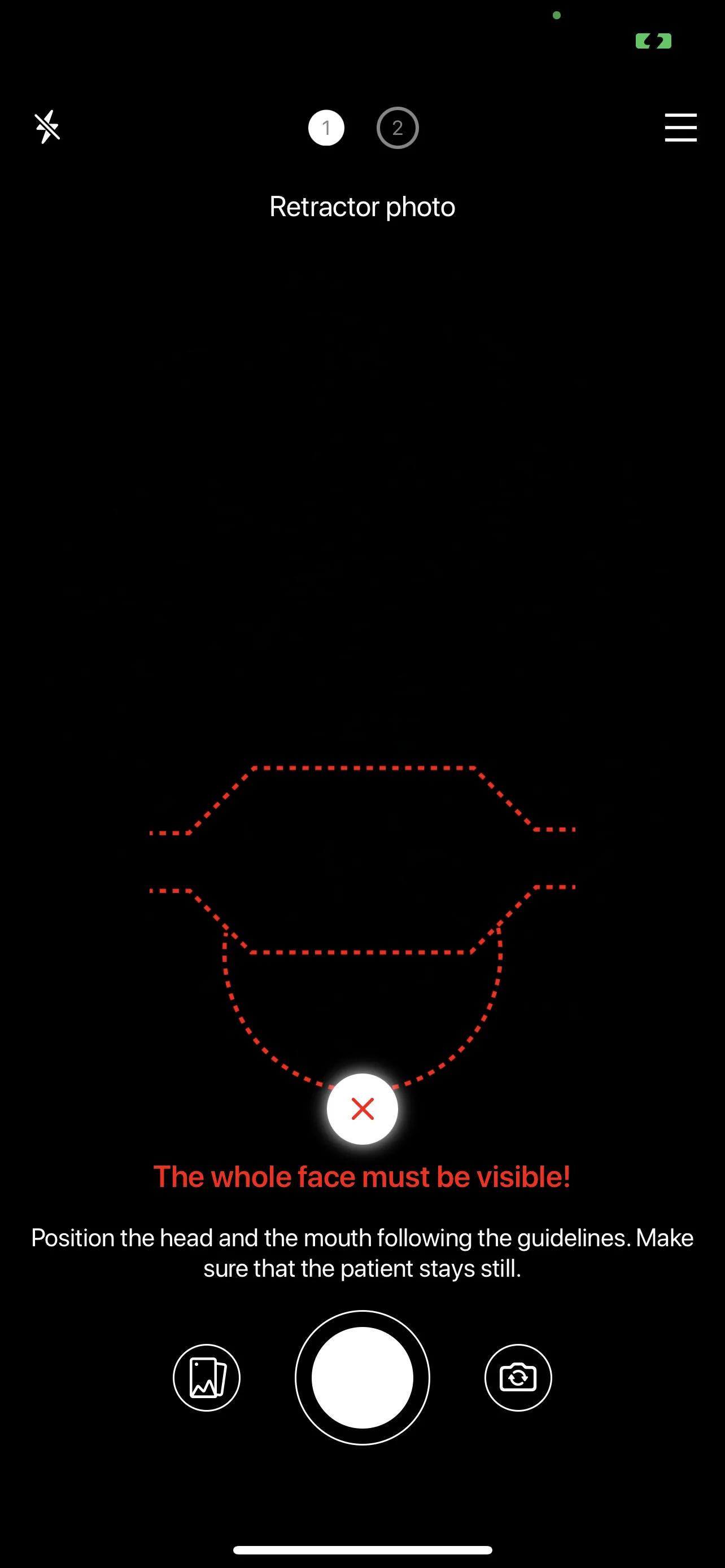725x1568 pixels.
Task: Open the hamburger menu
Action: coord(680,127)
